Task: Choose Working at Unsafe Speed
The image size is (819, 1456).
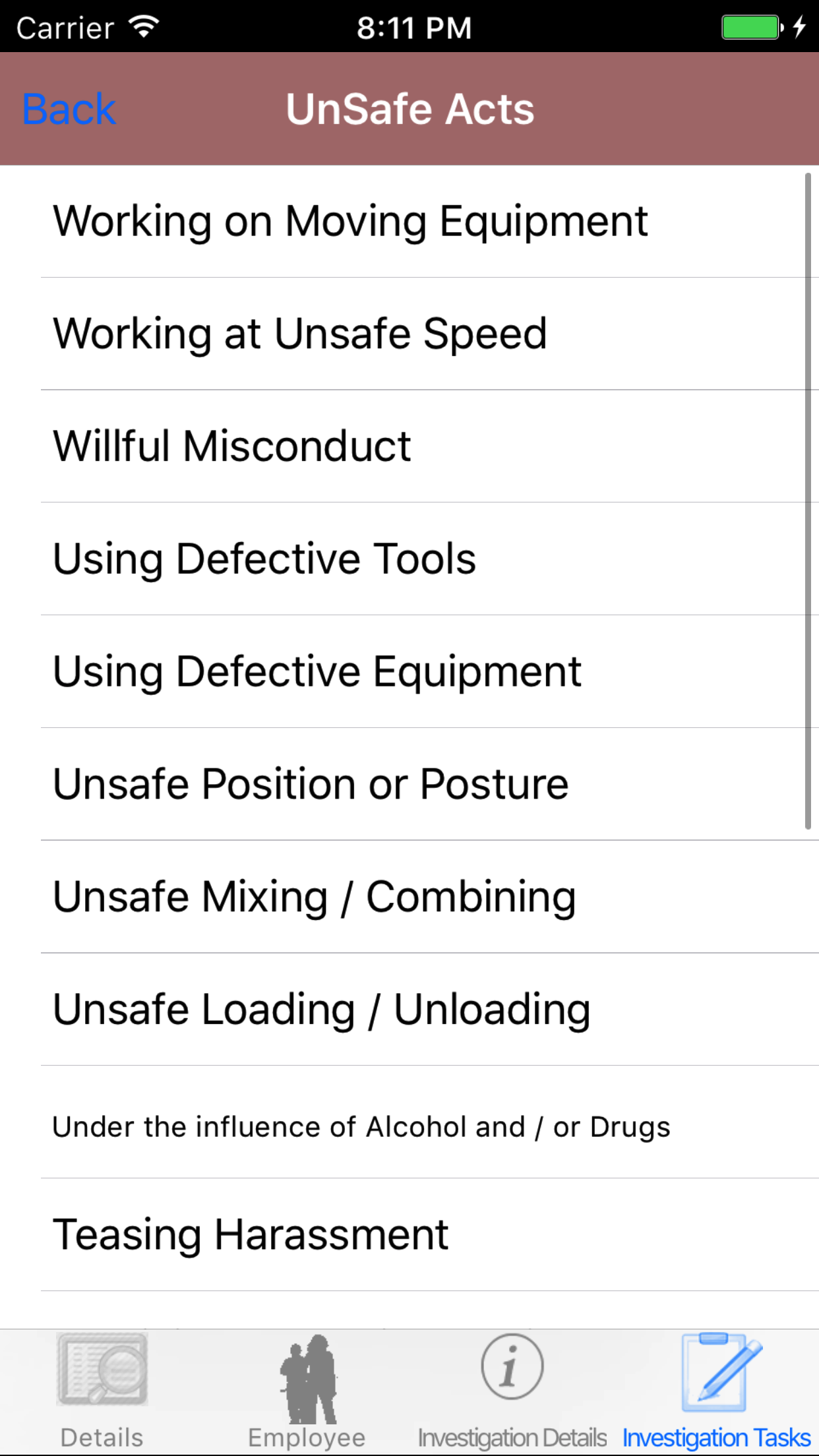Action: pyautogui.click(x=300, y=334)
